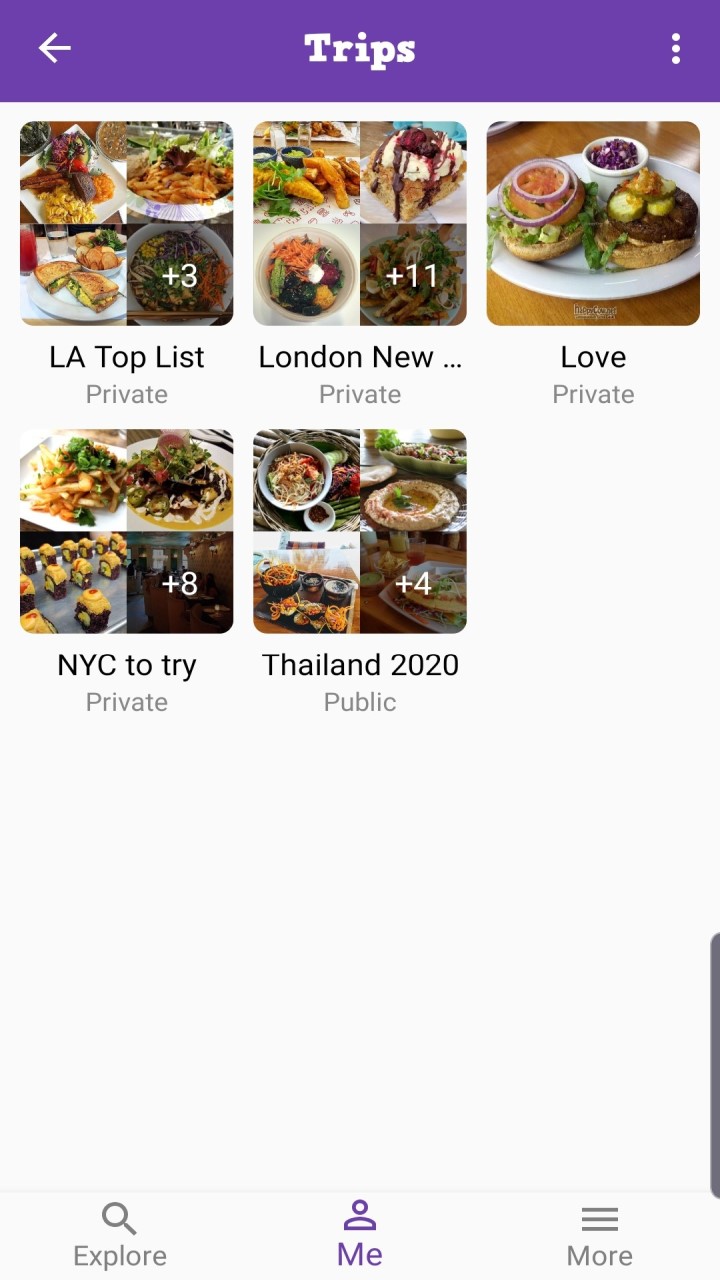Open the More menu icon

[x=599, y=1218]
